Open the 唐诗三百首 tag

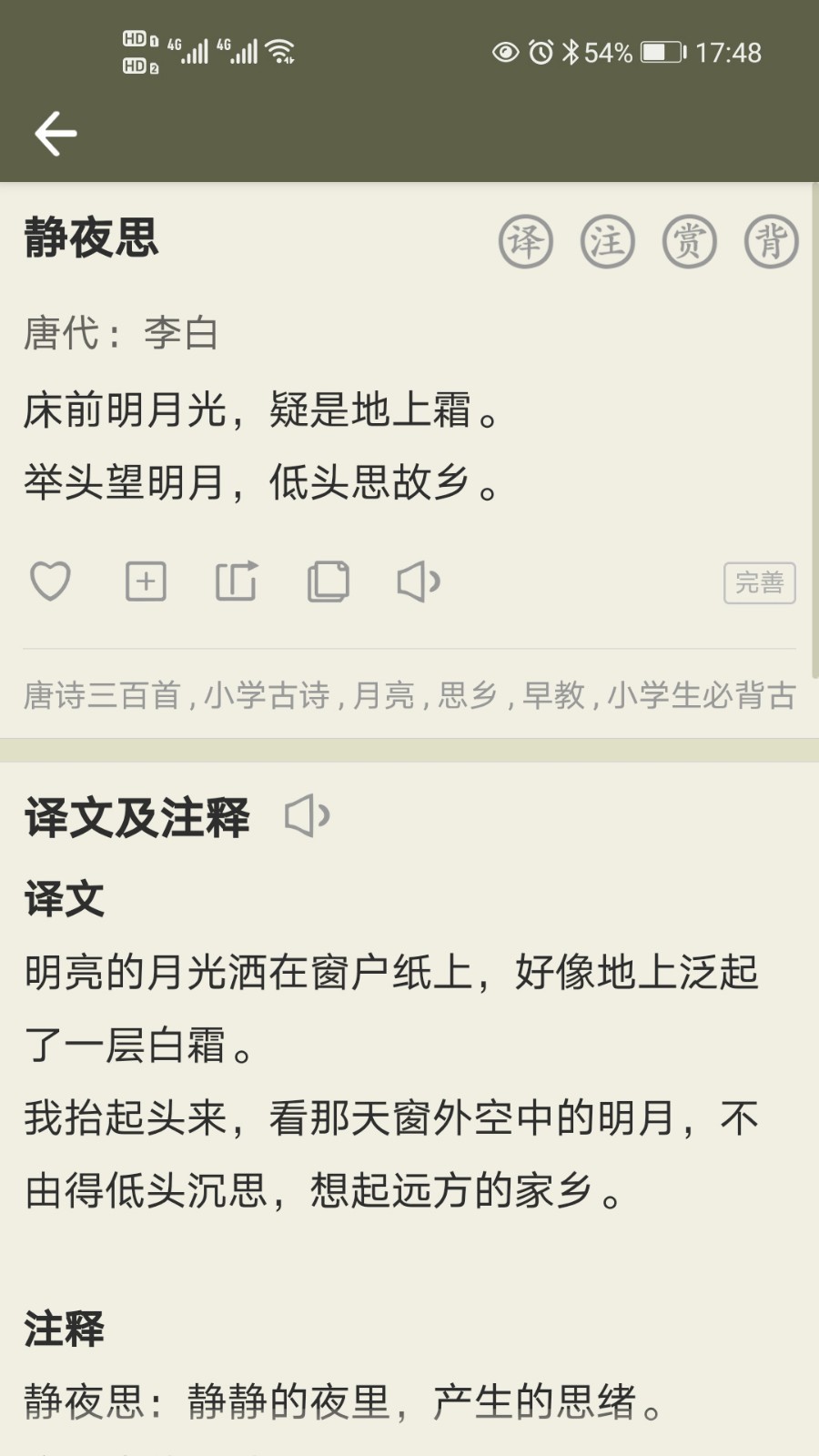coord(102,695)
